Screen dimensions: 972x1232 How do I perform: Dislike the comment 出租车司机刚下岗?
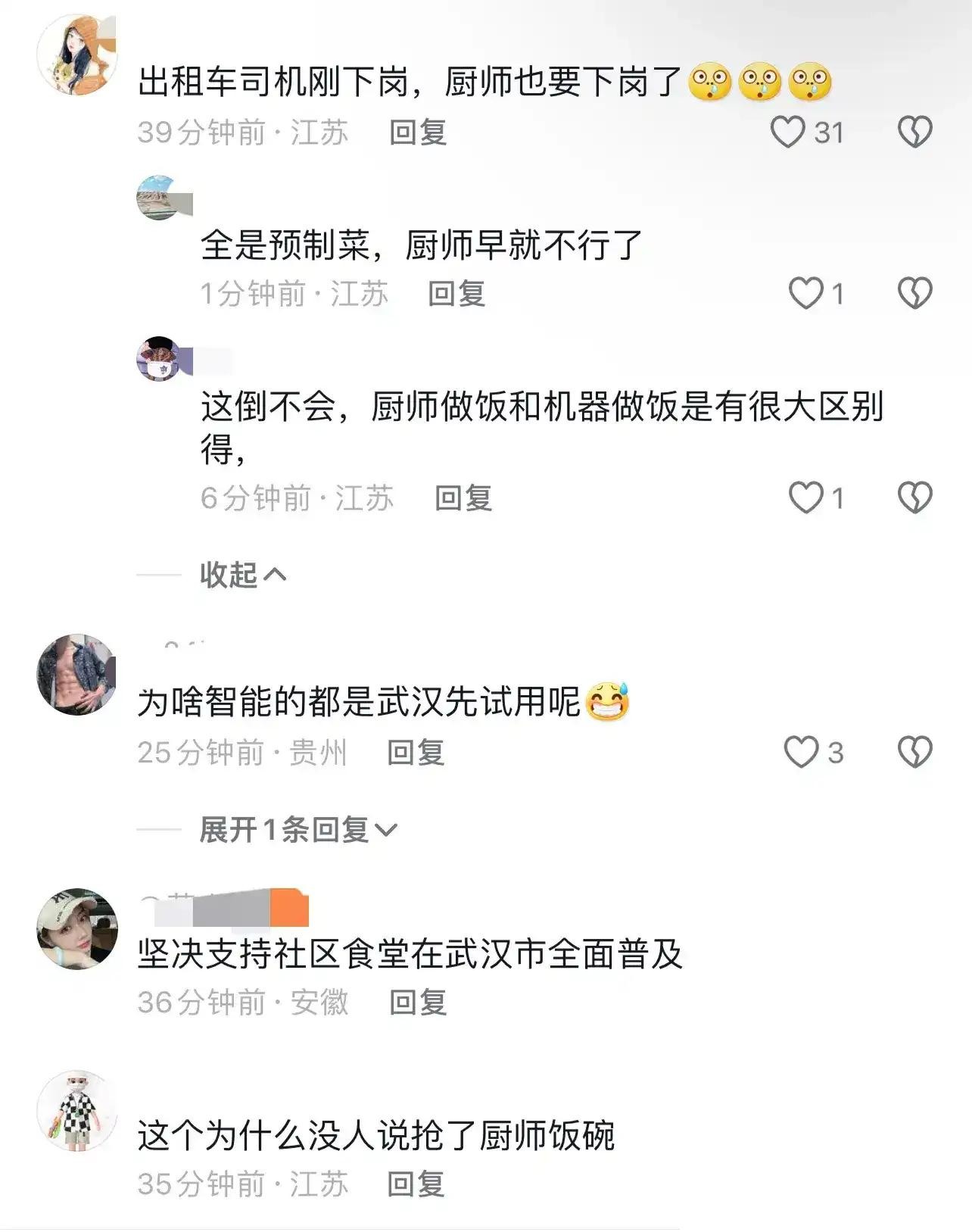(x=914, y=133)
